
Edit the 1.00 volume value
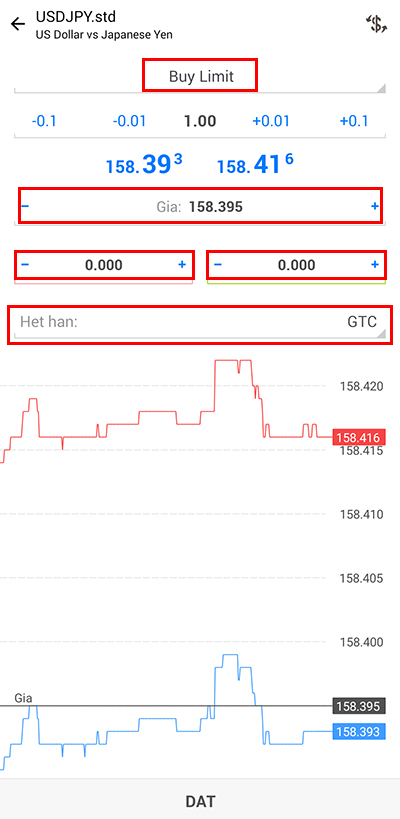click(199, 121)
